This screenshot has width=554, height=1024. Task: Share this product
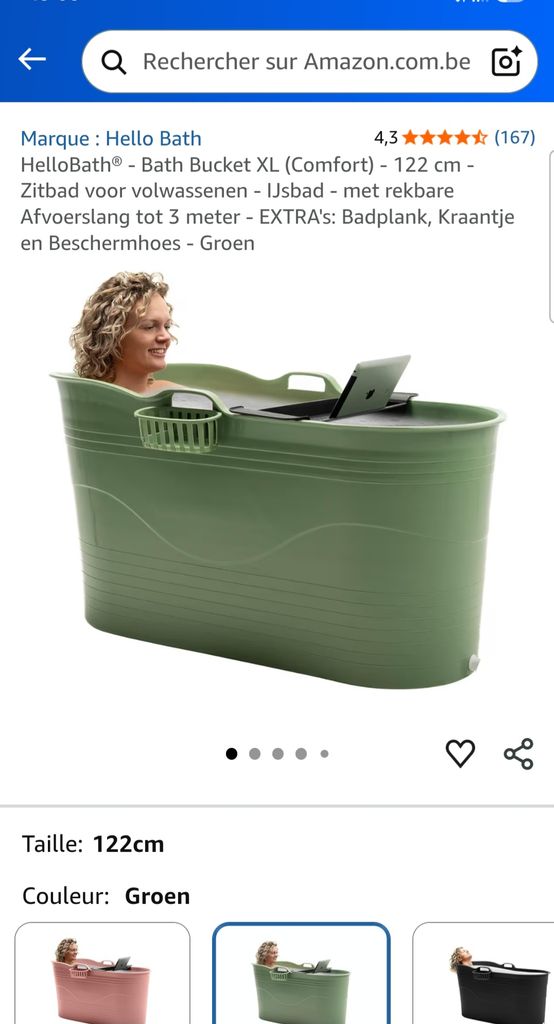point(519,754)
